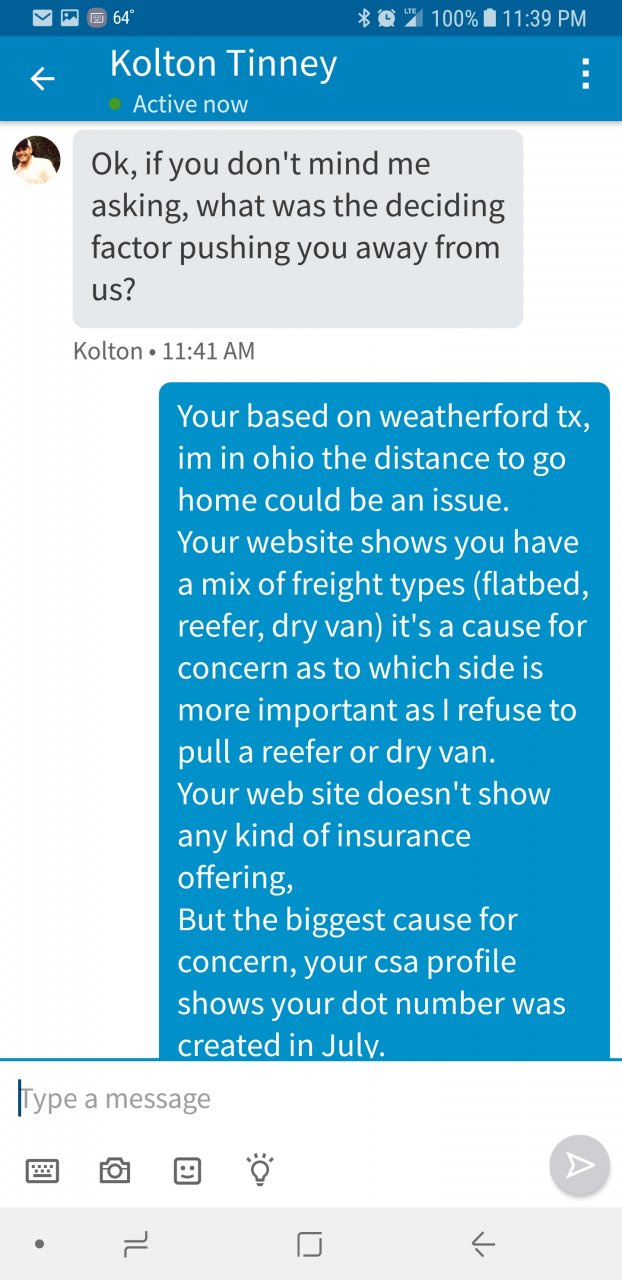This screenshot has width=622, height=1280.
Task: Open the keyboard icon option
Action: [42, 1170]
